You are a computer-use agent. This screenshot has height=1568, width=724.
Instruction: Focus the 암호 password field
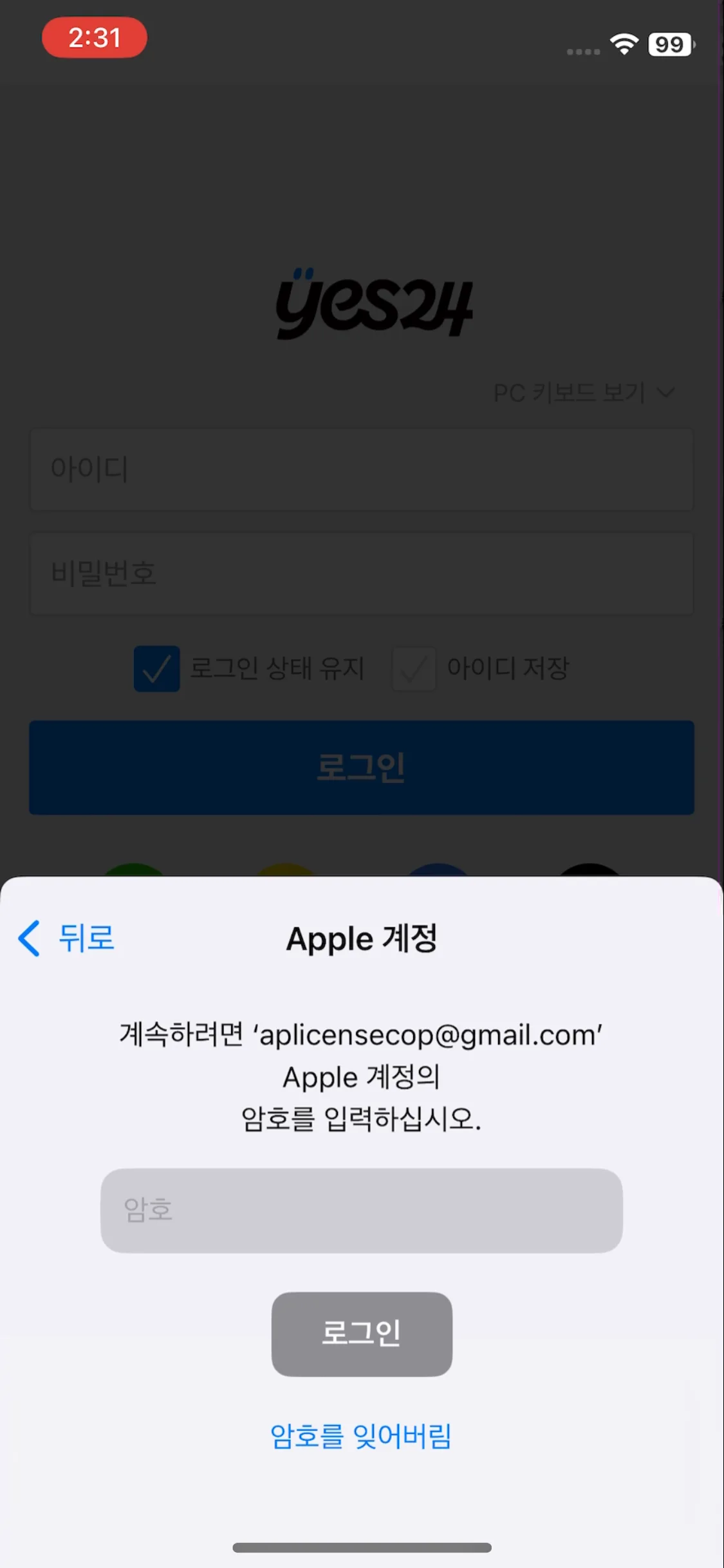[x=361, y=1211]
